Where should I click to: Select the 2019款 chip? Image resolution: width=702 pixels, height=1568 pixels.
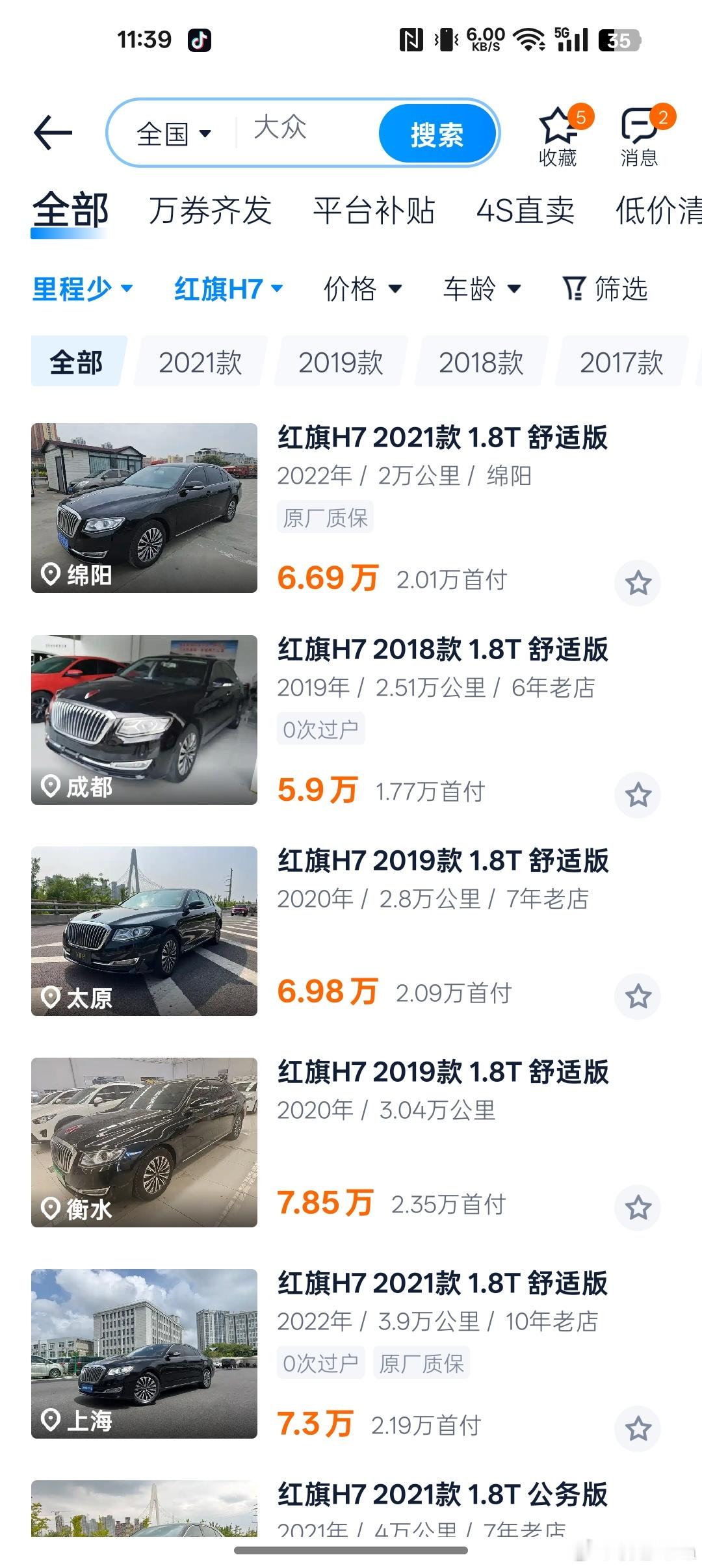(x=341, y=362)
